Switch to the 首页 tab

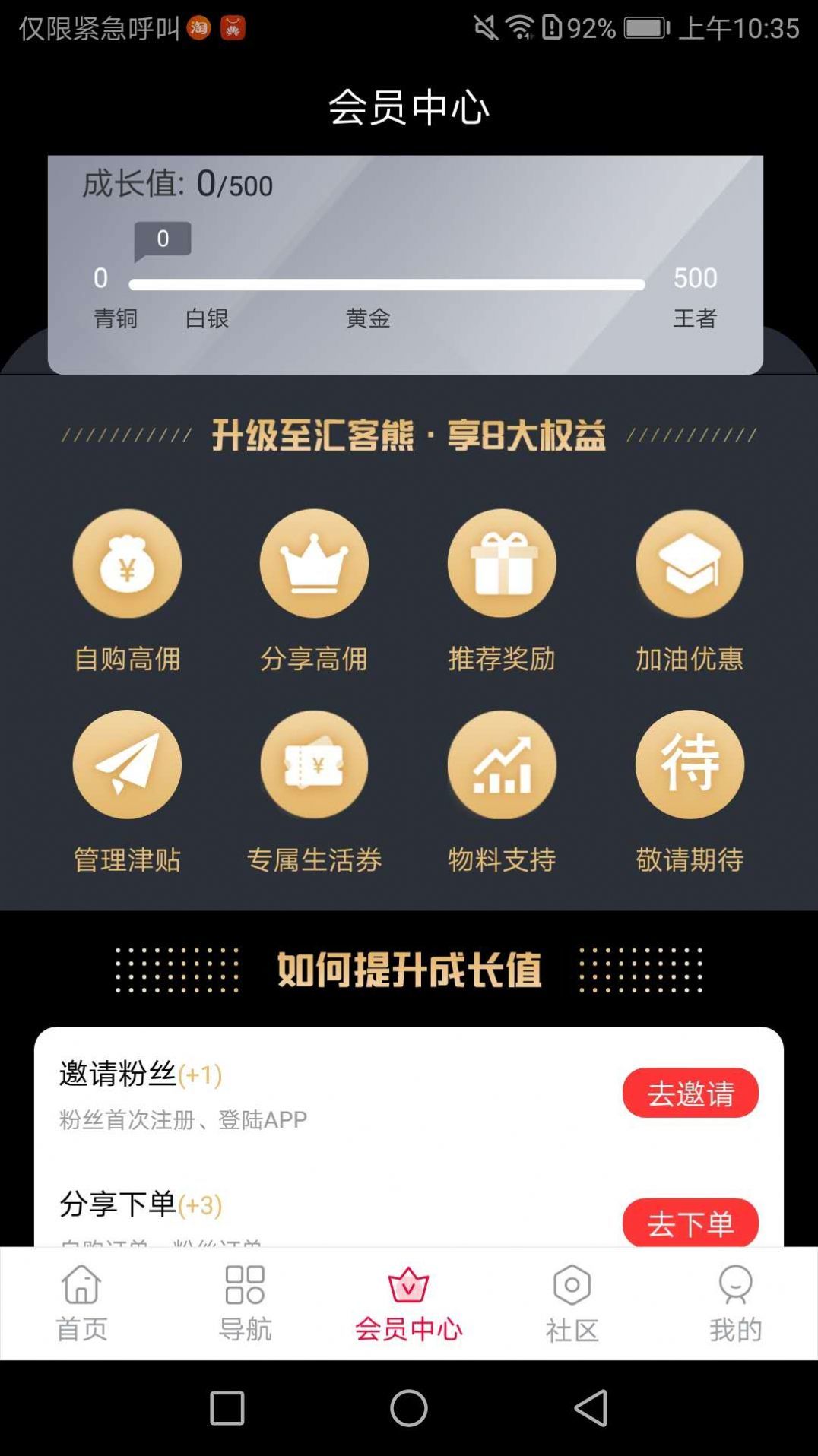(81, 1303)
